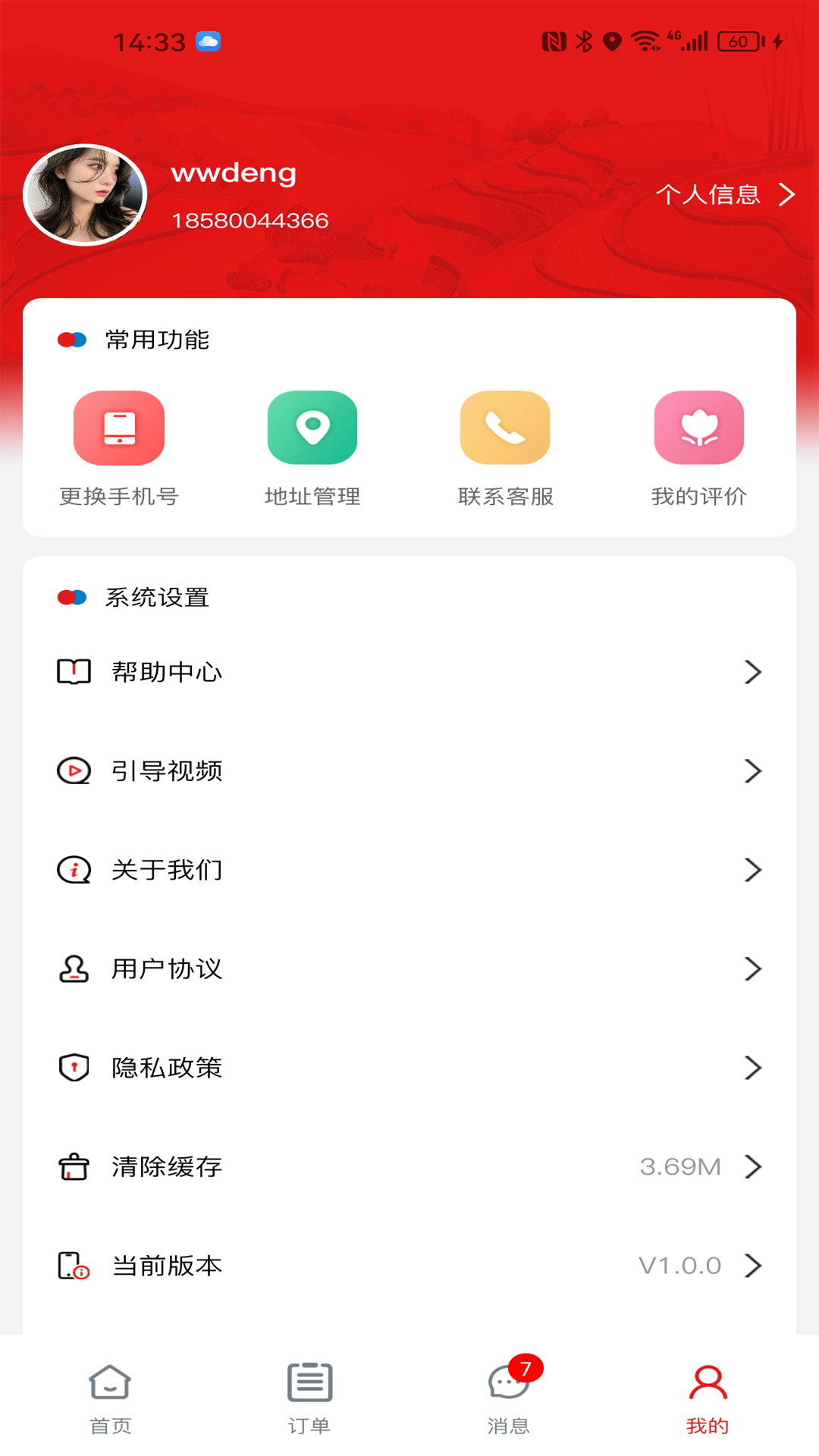Tap the profile avatar photo
This screenshot has height=1456, width=819.
(x=85, y=195)
